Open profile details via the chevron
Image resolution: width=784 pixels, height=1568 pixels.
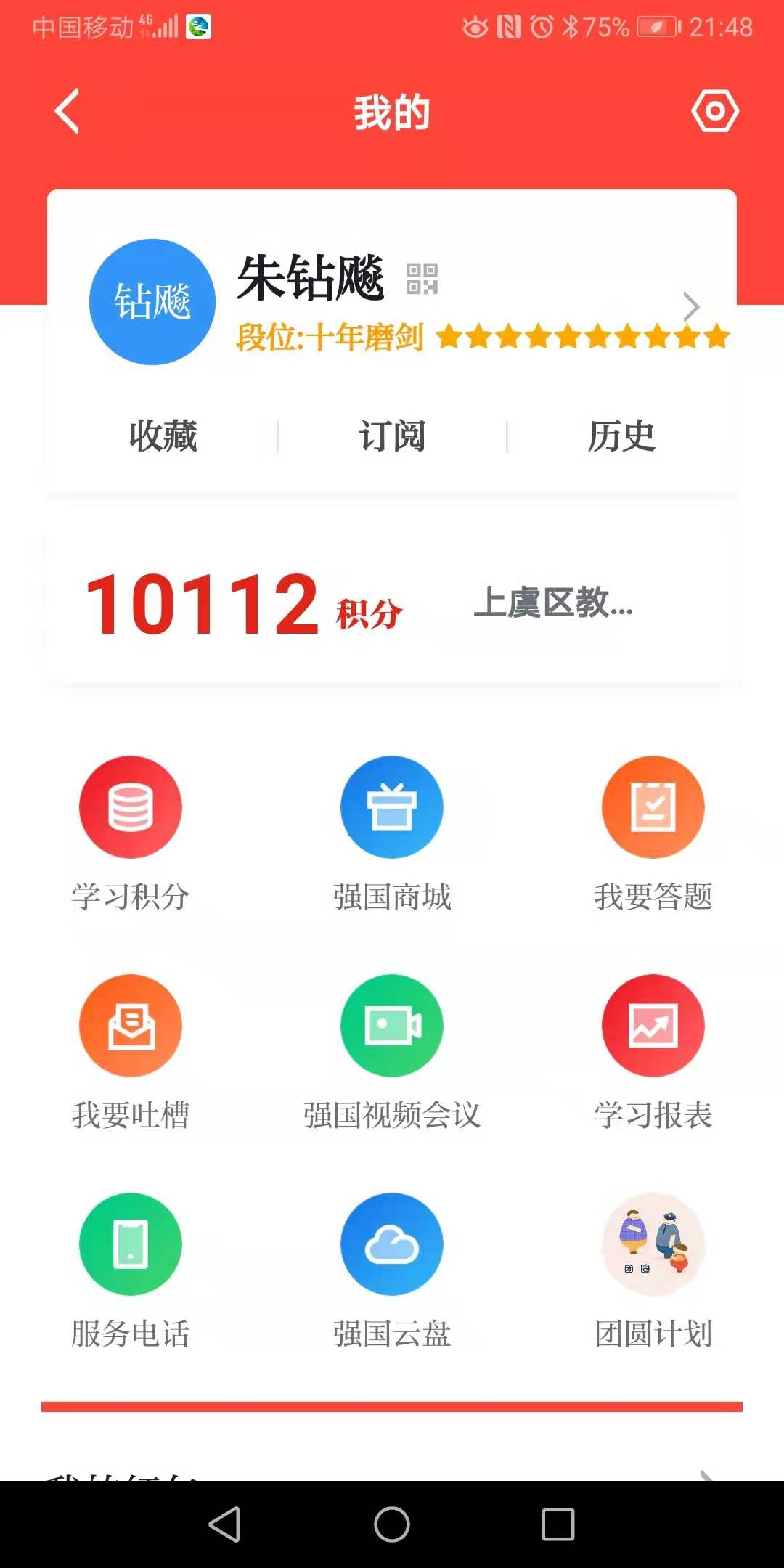pyautogui.click(x=691, y=307)
